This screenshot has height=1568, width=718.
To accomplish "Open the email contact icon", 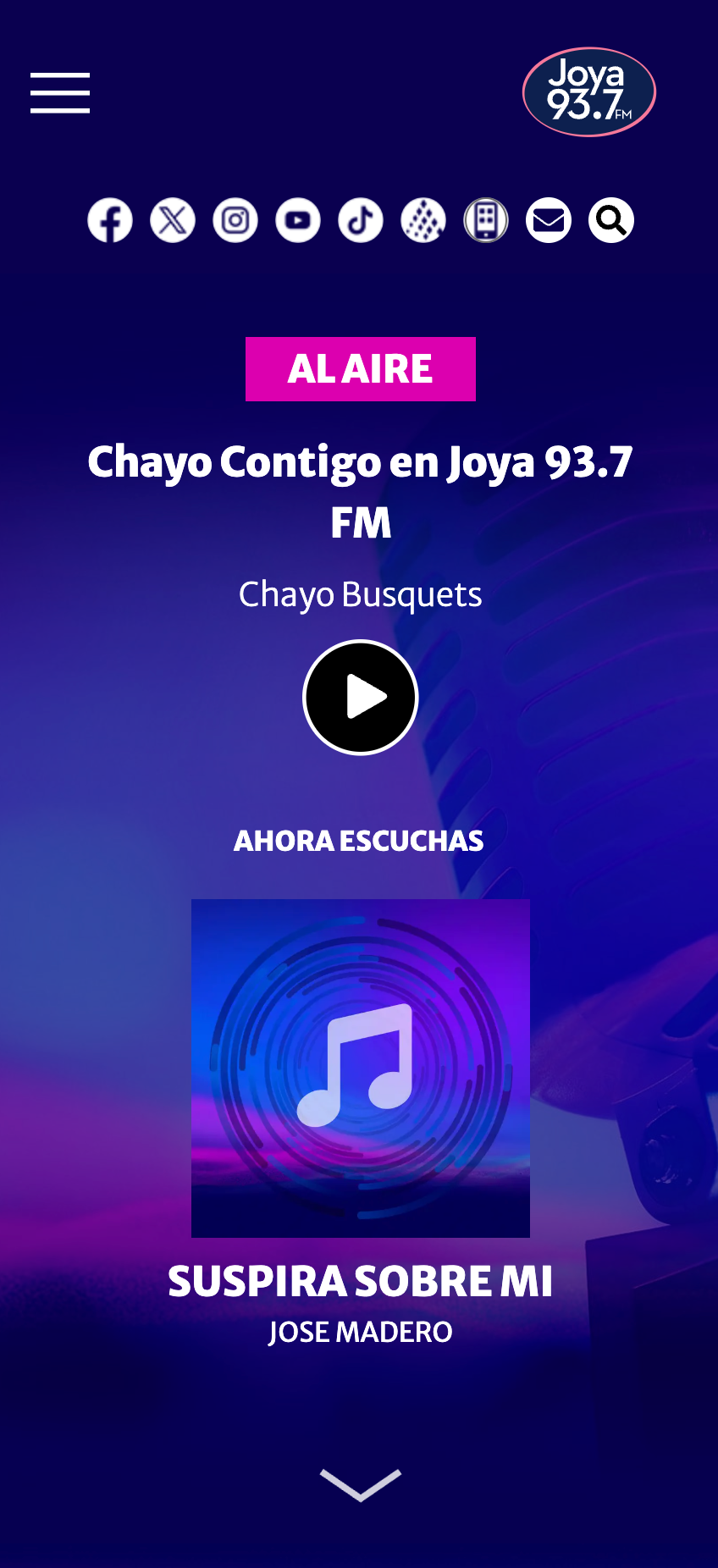I will pyautogui.click(x=549, y=220).
